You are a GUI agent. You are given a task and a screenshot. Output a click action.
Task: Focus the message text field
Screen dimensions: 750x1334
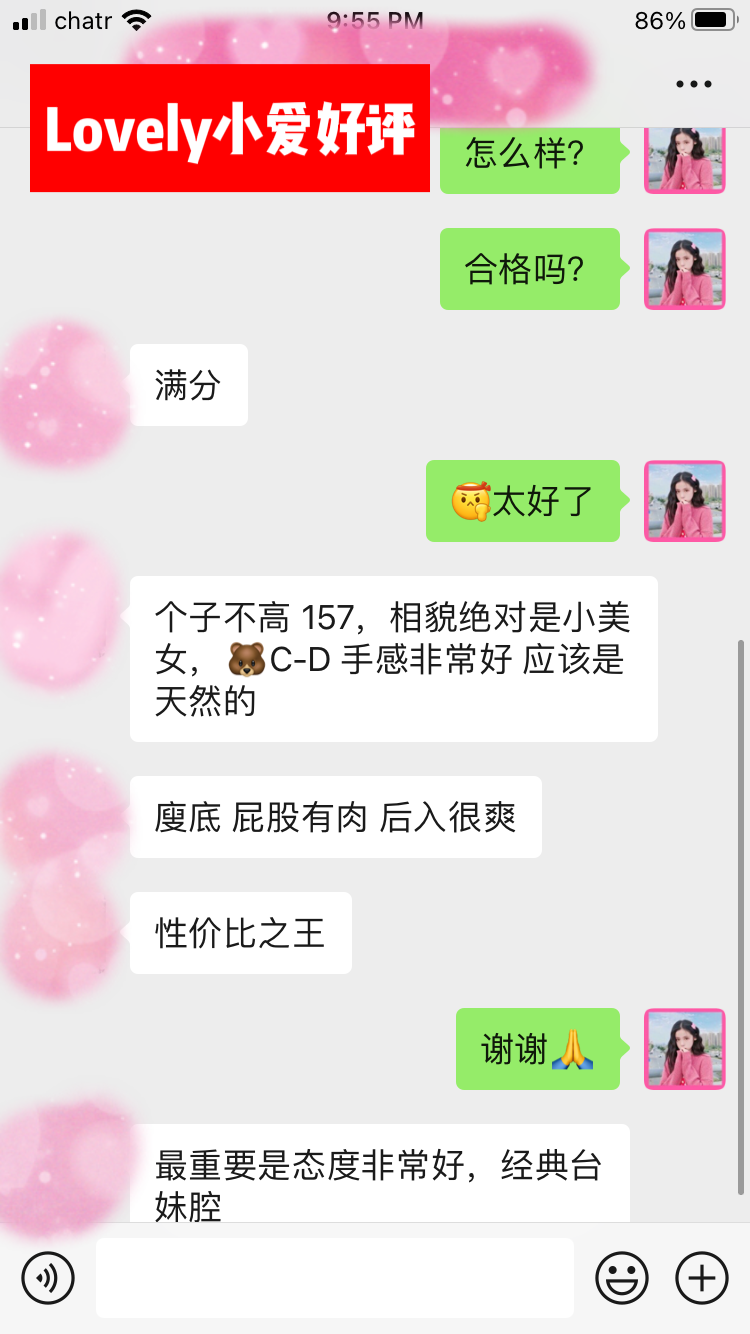334,1278
